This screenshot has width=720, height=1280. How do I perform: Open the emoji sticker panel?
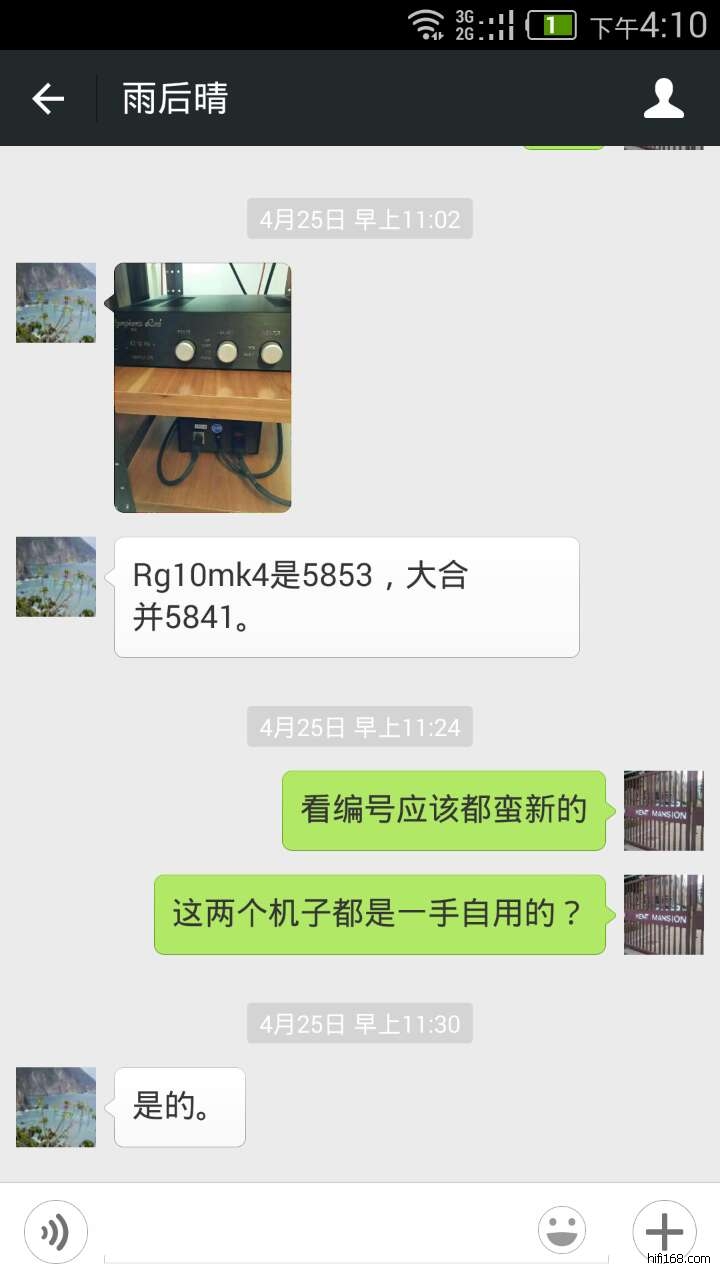click(x=562, y=1231)
